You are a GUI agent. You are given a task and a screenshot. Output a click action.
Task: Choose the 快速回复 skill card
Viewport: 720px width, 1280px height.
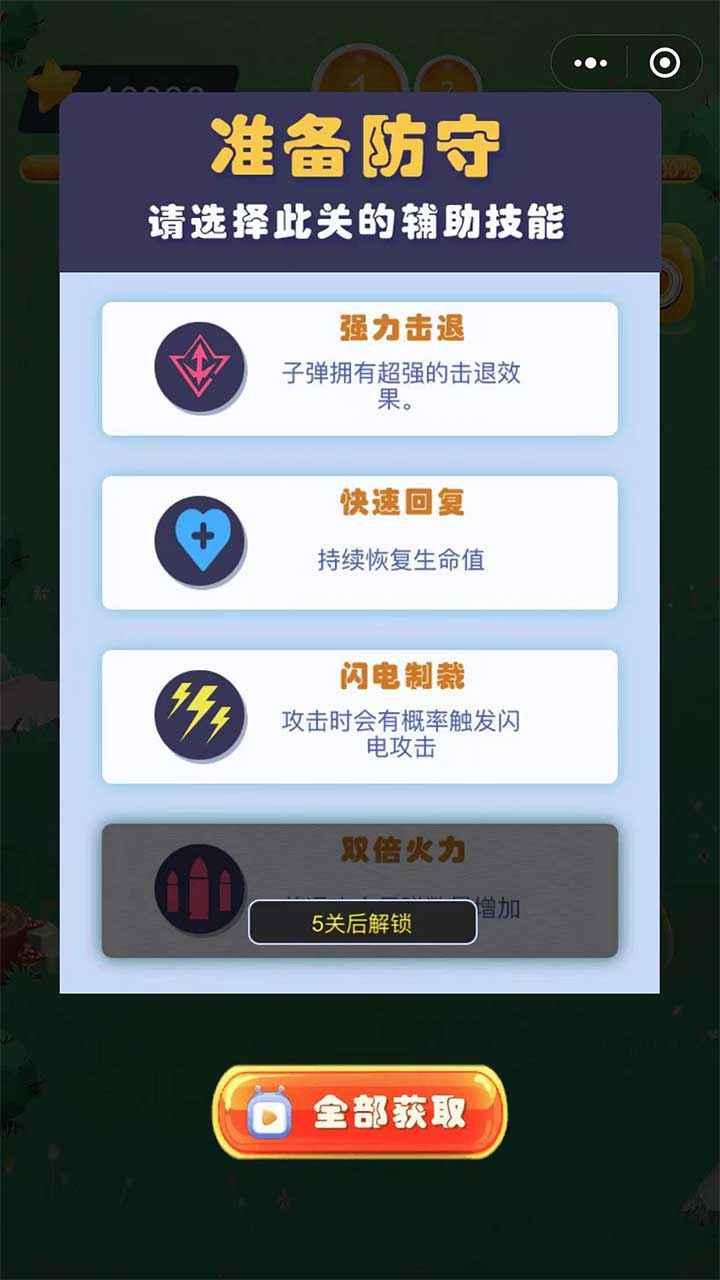(360, 543)
